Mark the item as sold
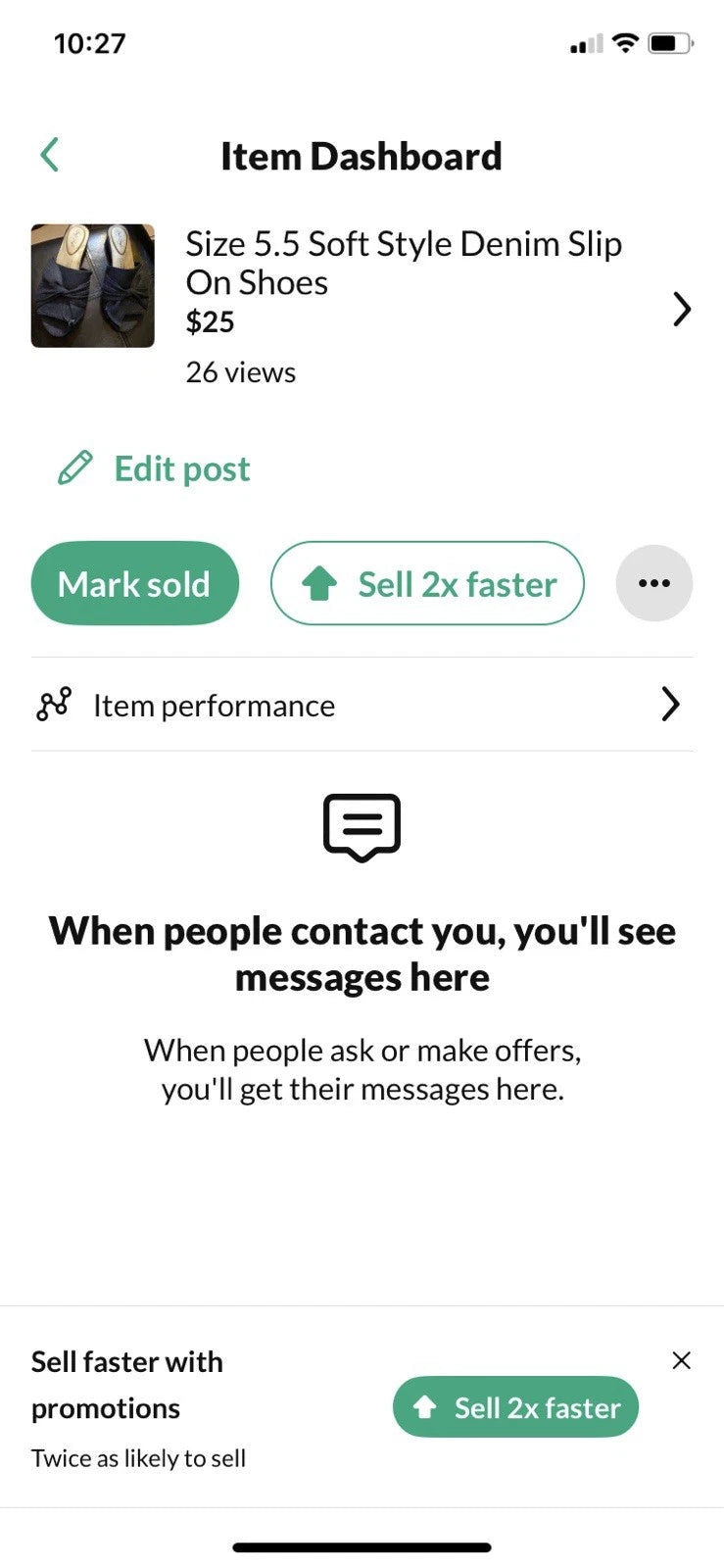724x1568 pixels. 135,584
